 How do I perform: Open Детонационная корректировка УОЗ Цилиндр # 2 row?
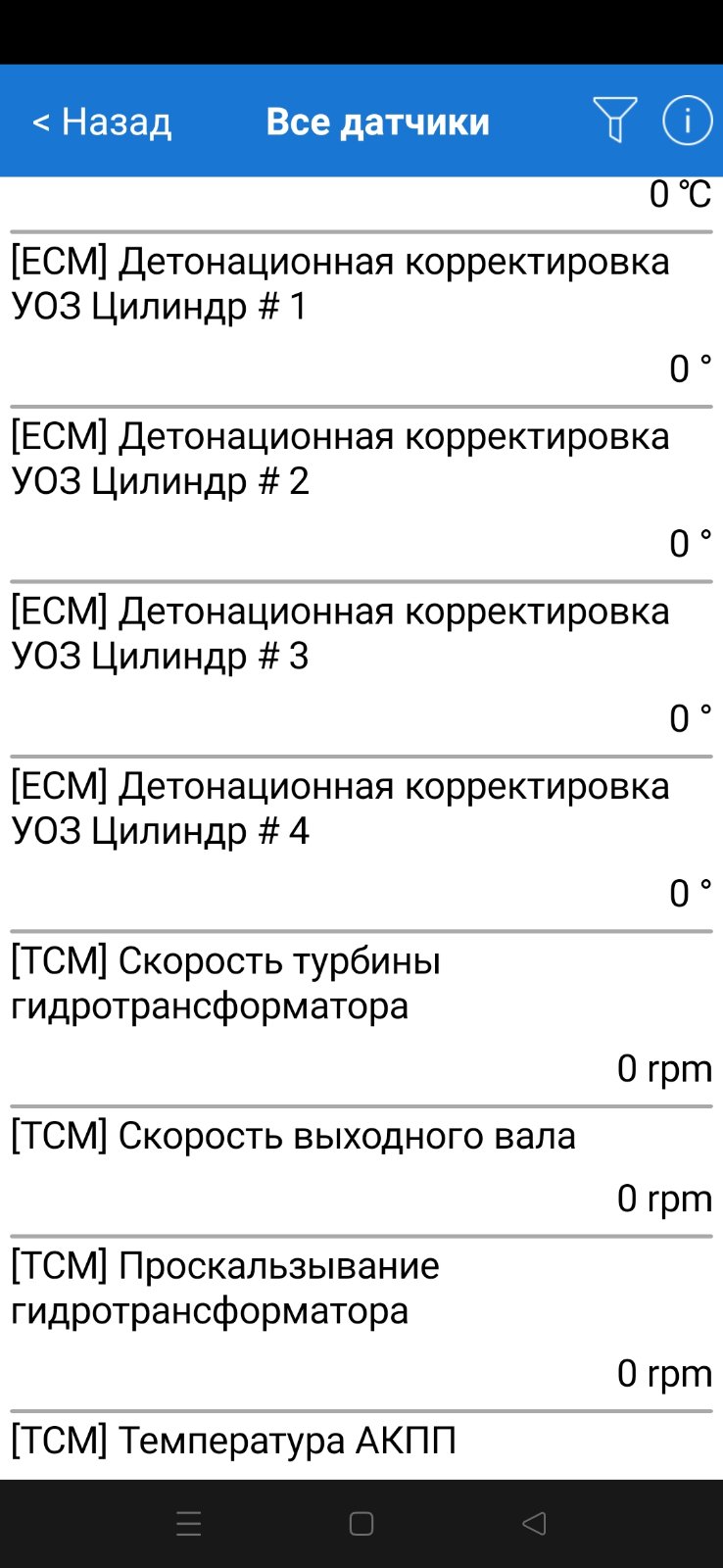361,494
